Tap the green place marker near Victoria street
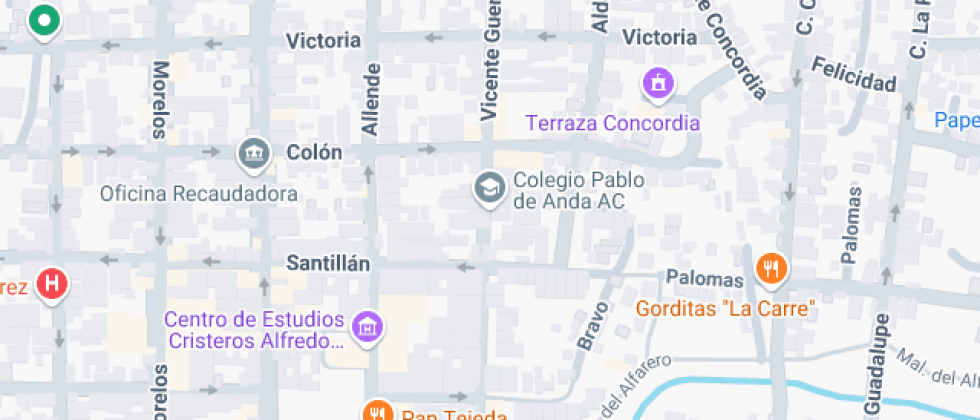Screen dimensions: 980x420 tap(43, 21)
